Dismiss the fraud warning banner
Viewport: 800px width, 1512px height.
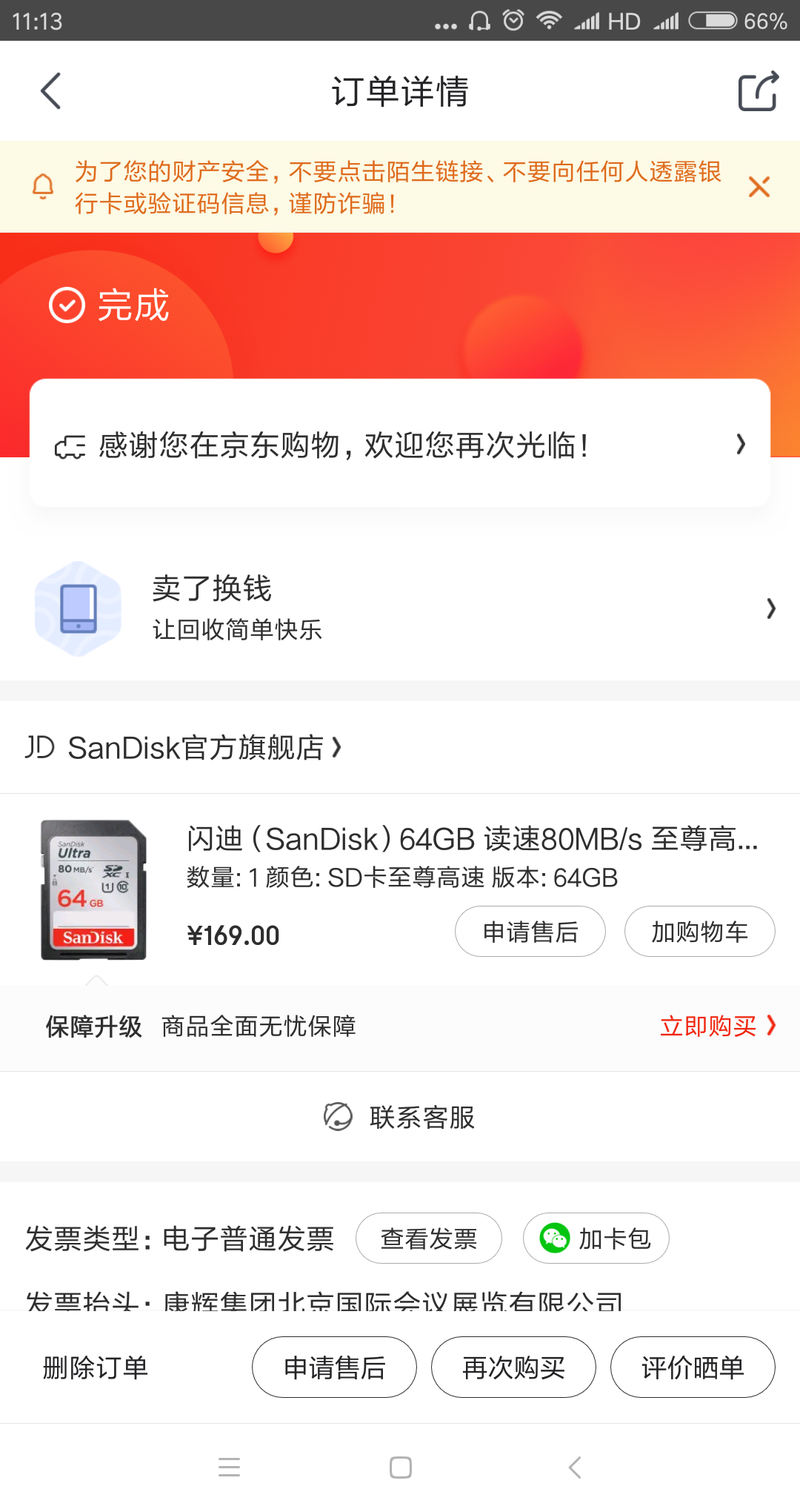(x=759, y=187)
